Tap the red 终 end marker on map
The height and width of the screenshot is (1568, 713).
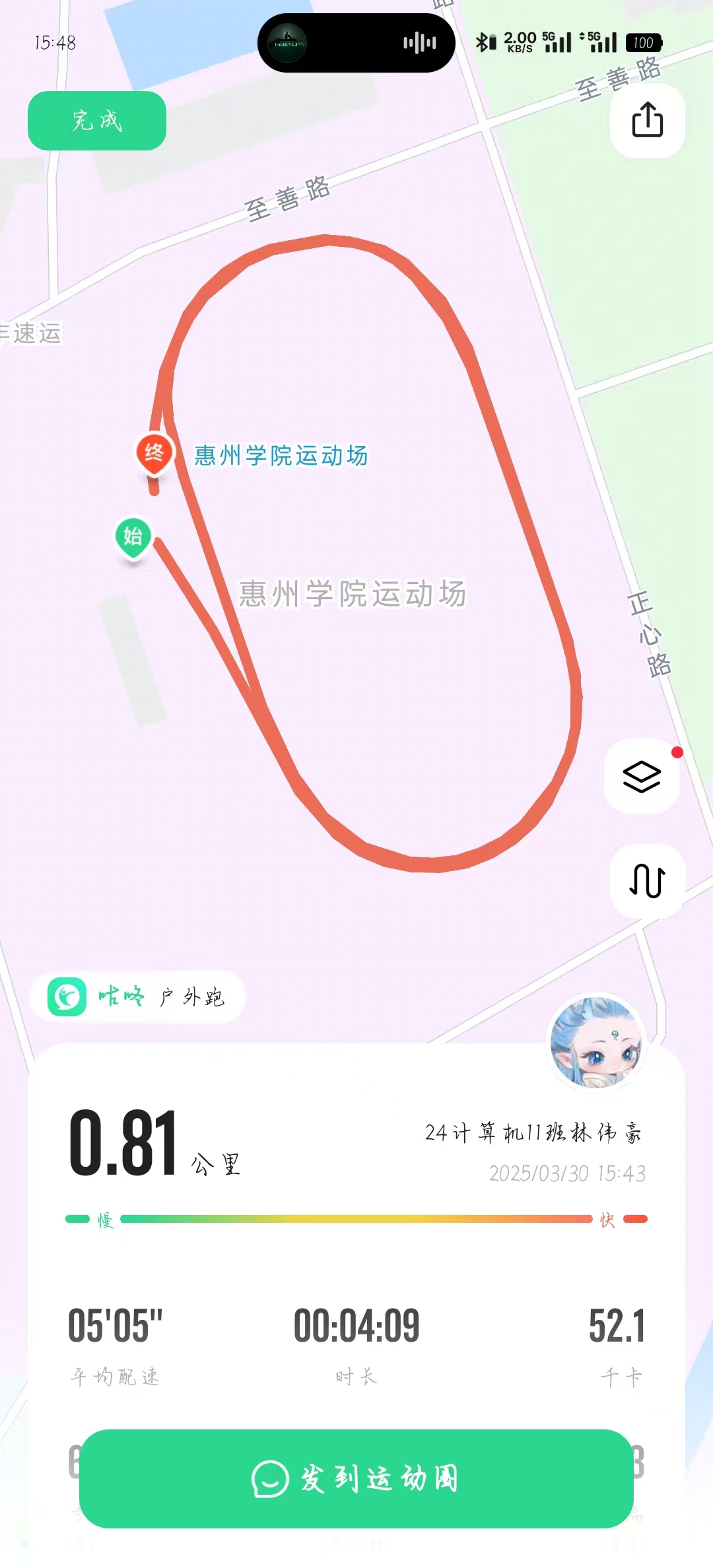pos(154,453)
